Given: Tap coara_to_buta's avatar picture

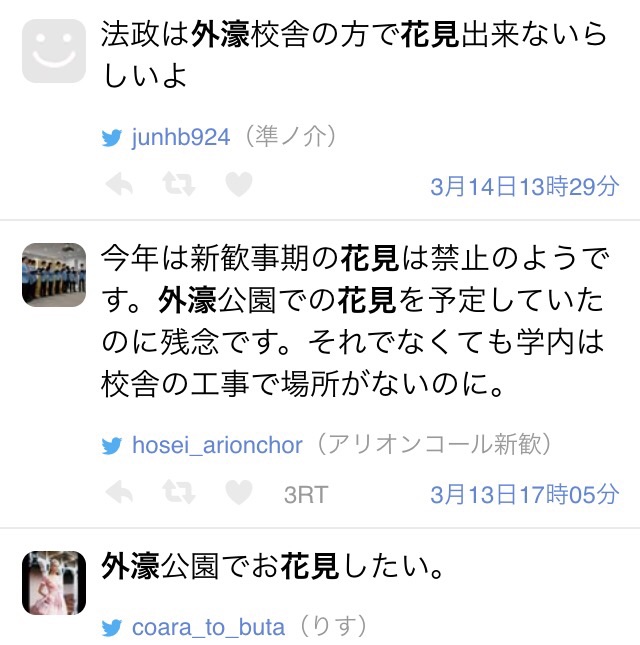Looking at the screenshot, I should point(54,582).
